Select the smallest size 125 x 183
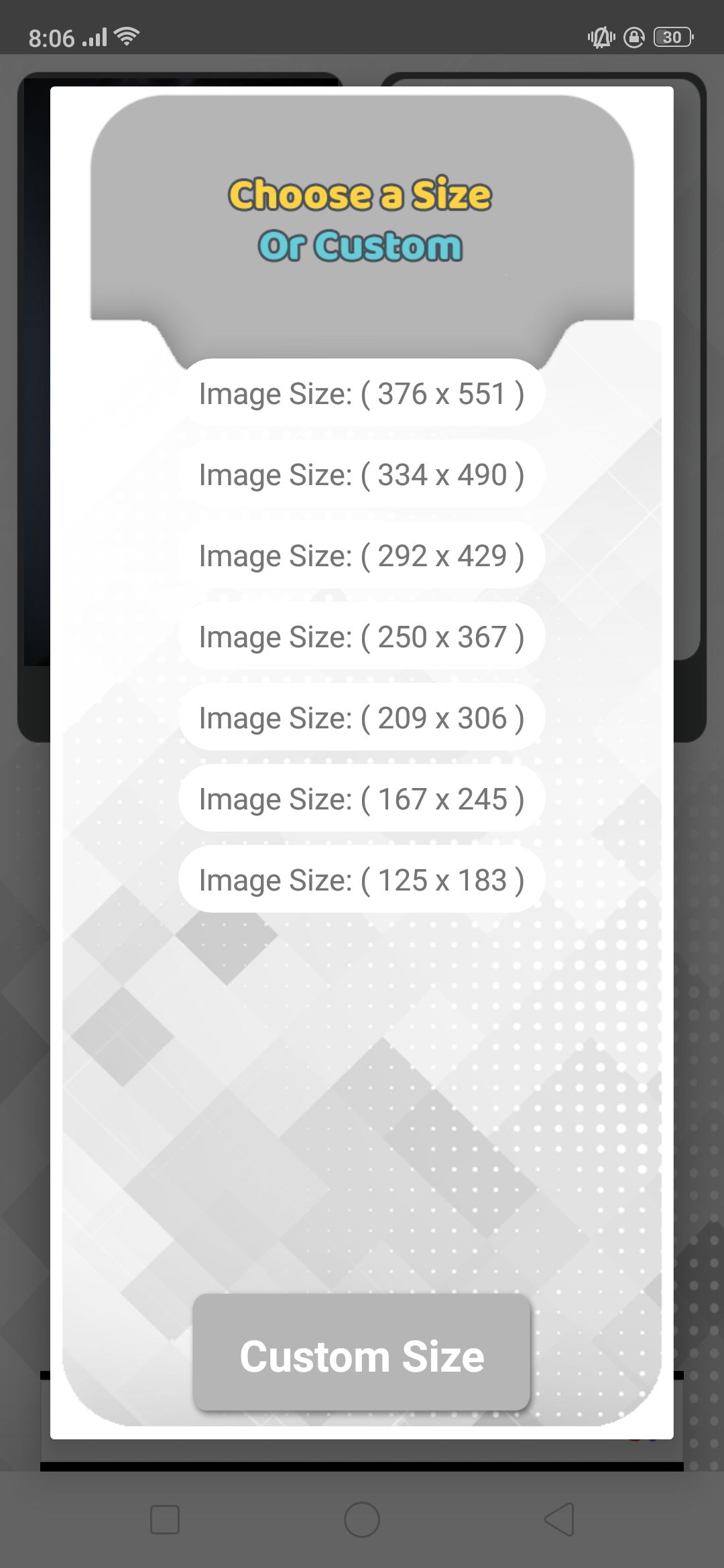724x1568 pixels. click(361, 880)
